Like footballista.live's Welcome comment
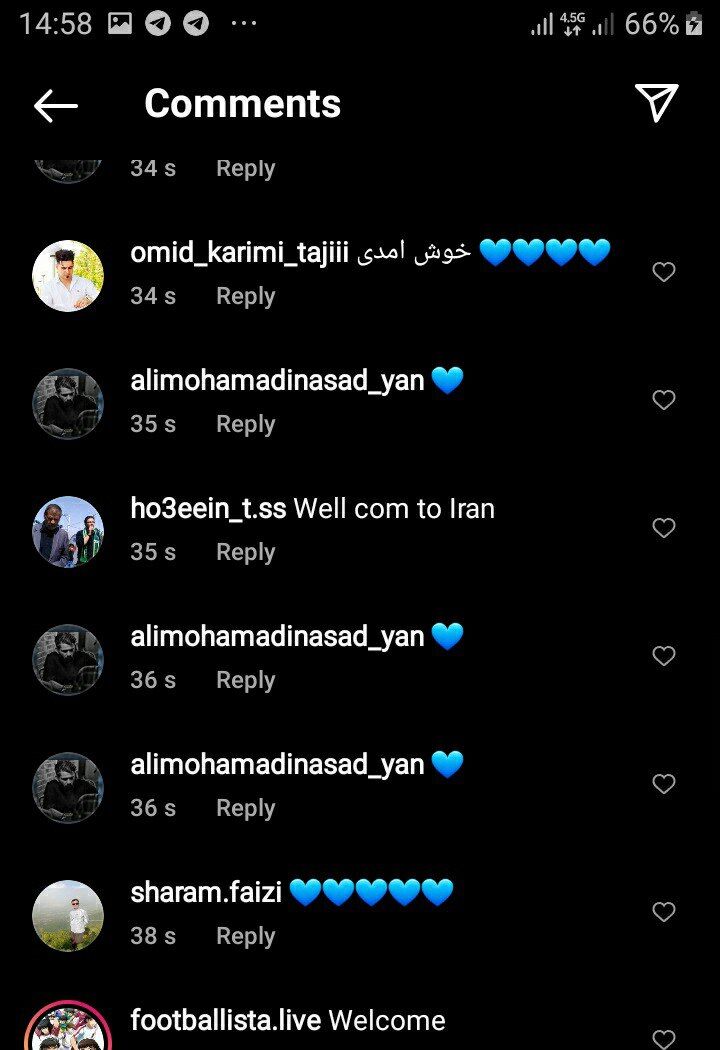Image resolution: width=720 pixels, height=1050 pixels. [x=664, y=1038]
